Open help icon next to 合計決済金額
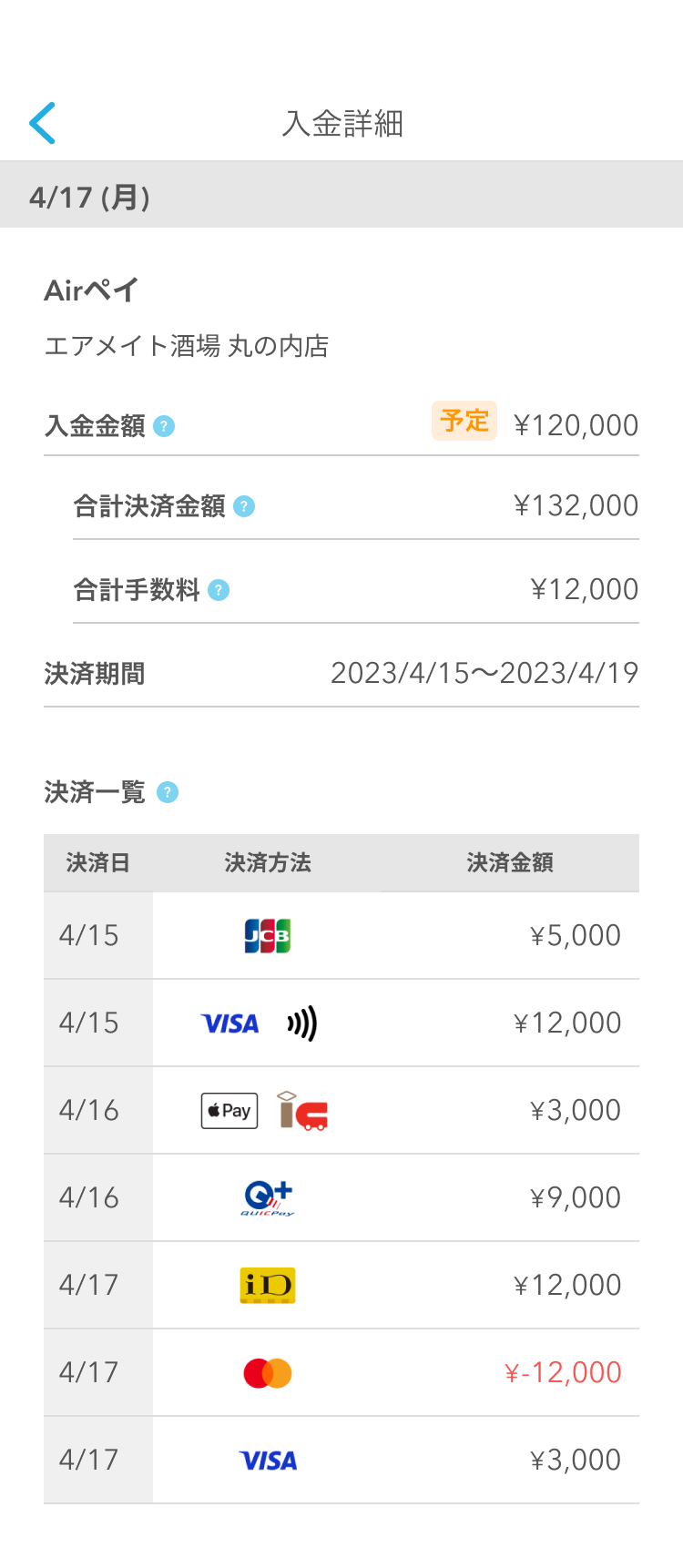Screen dimensions: 683x1568 pyautogui.click(x=244, y=506)
